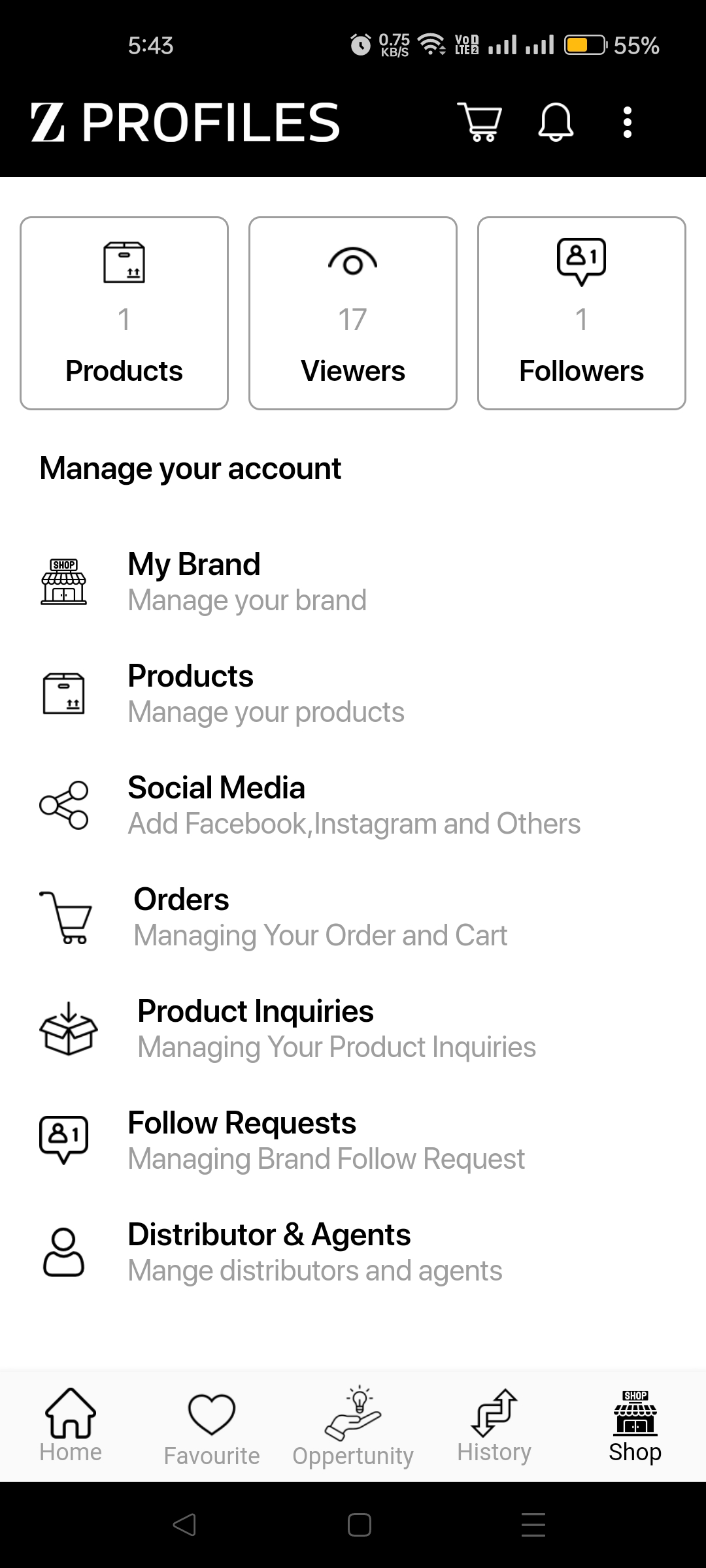Screen dimensions: 706x1568
Task: Open the overflow menu
Action: pos(628,122)
